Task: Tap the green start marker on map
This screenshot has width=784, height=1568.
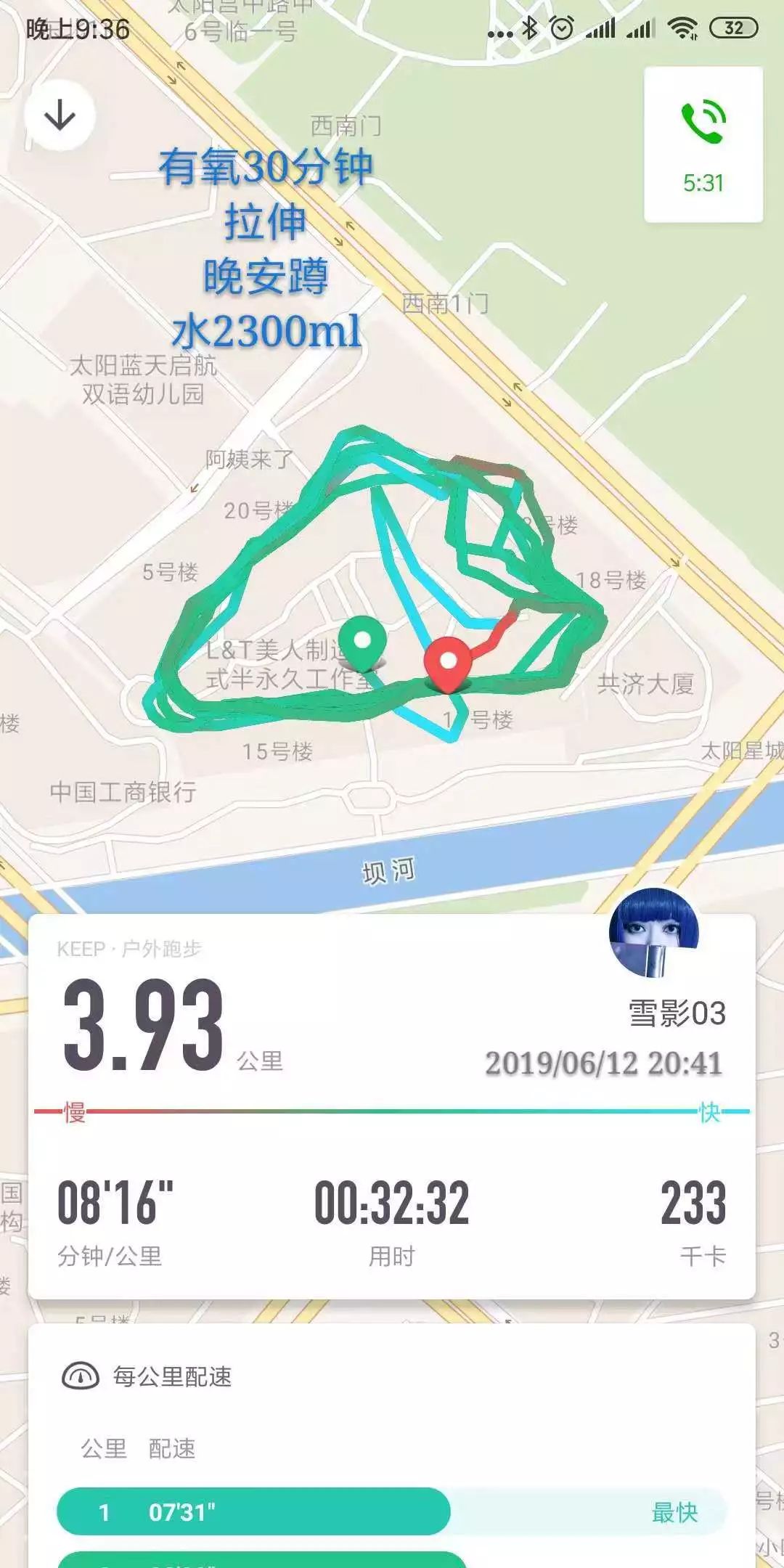Action: tap(362, 643)
